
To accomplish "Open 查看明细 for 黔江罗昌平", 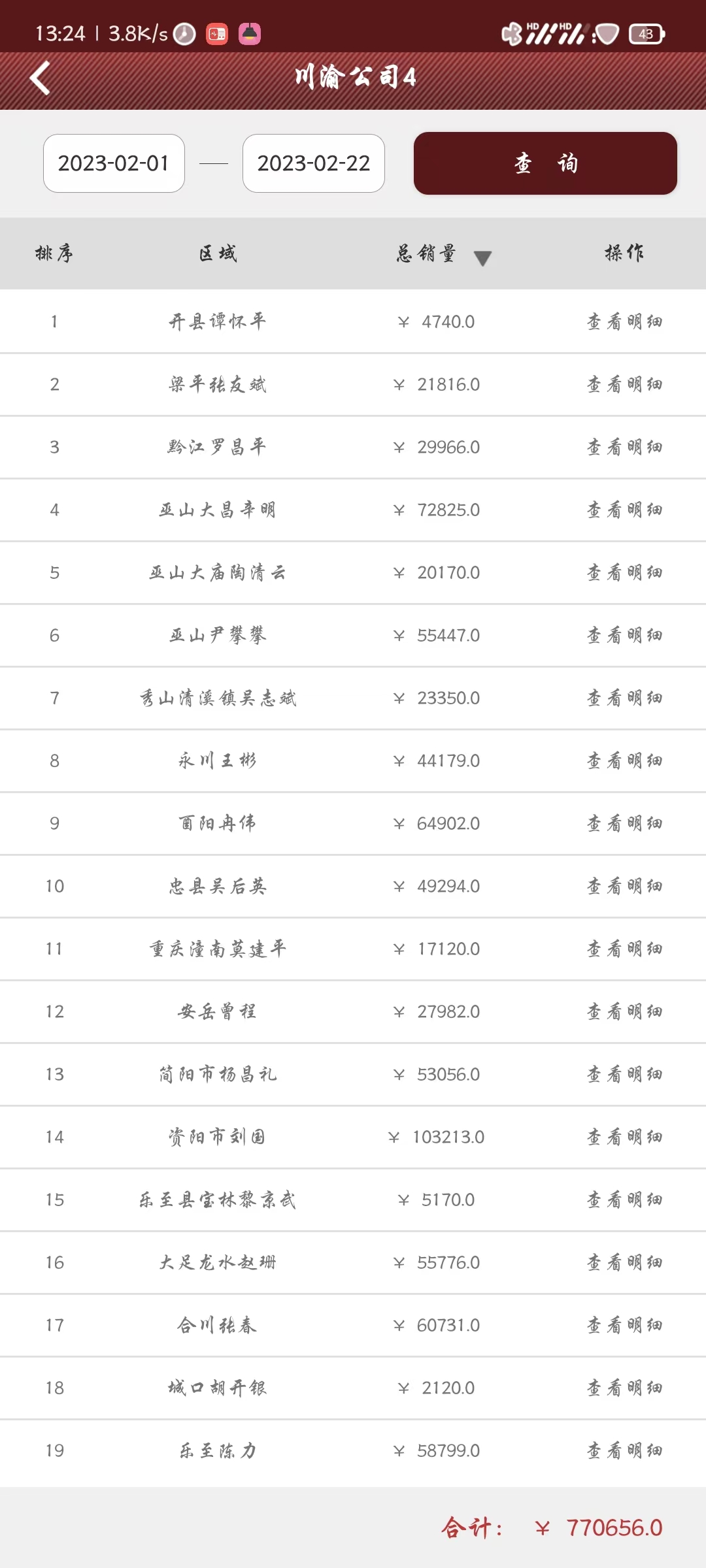I will click(624, 447).
